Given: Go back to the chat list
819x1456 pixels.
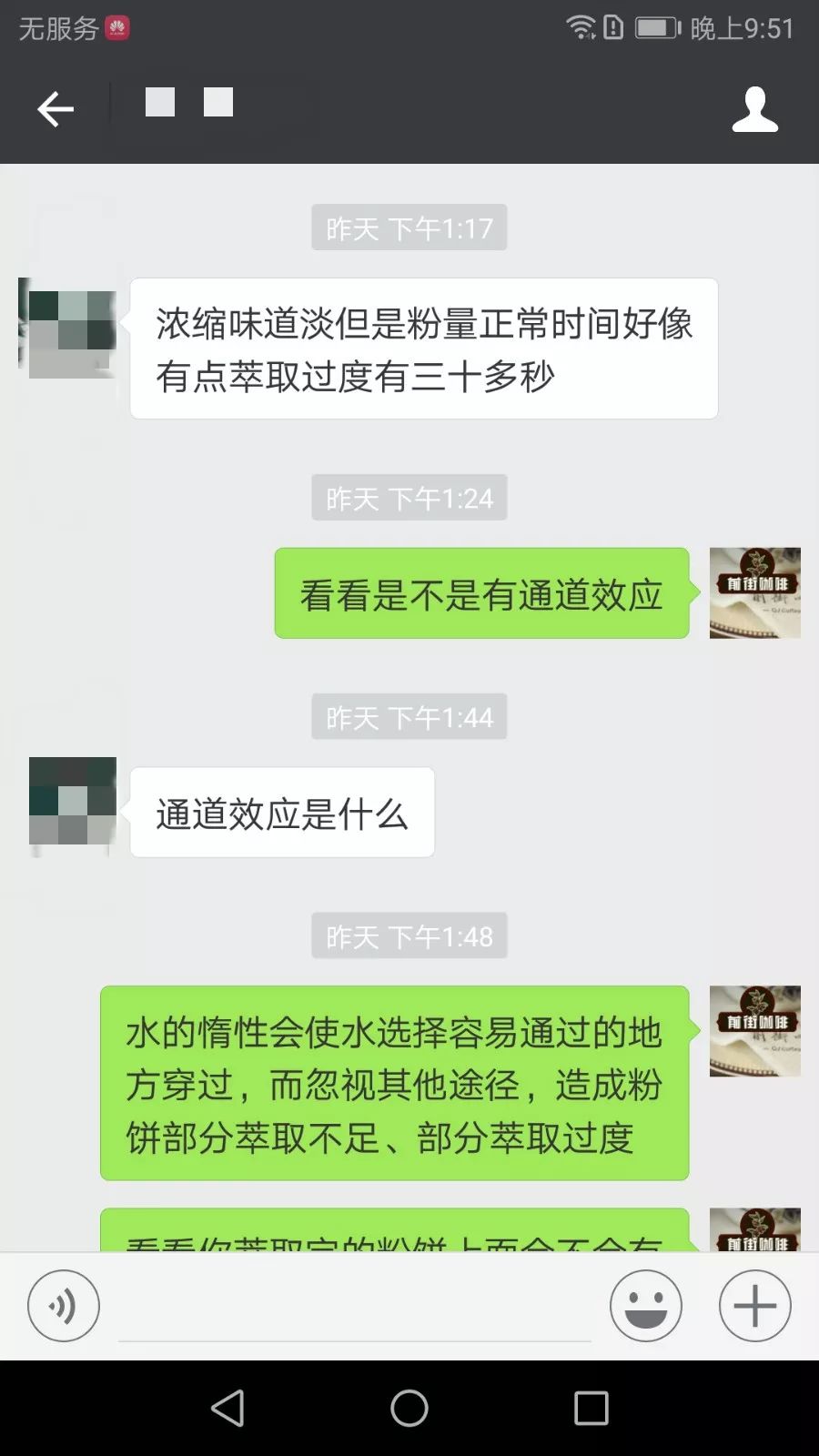Looking at the screenshot, I should point(56,109).
